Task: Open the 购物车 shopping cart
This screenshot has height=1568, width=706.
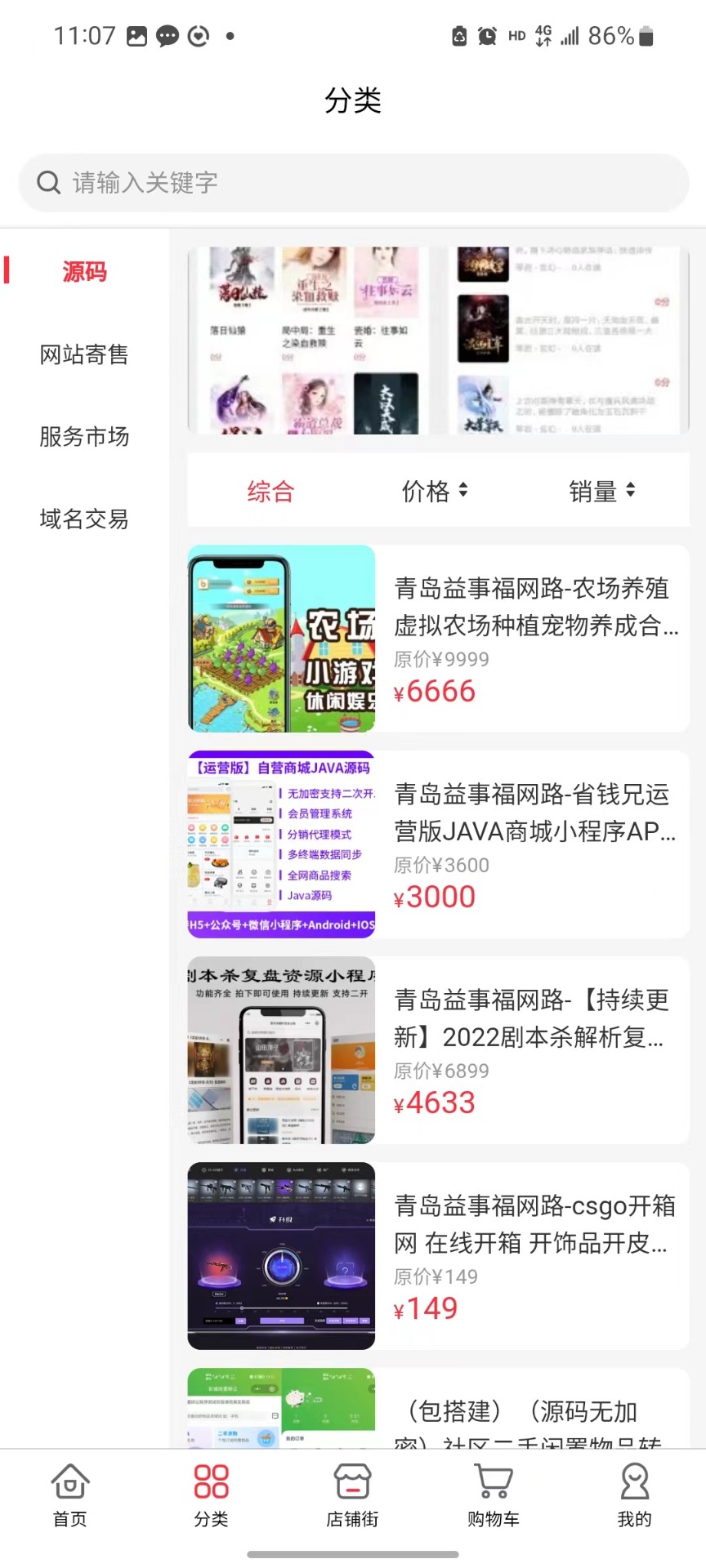Action: pyautogui.click(x=494, y=1496)
